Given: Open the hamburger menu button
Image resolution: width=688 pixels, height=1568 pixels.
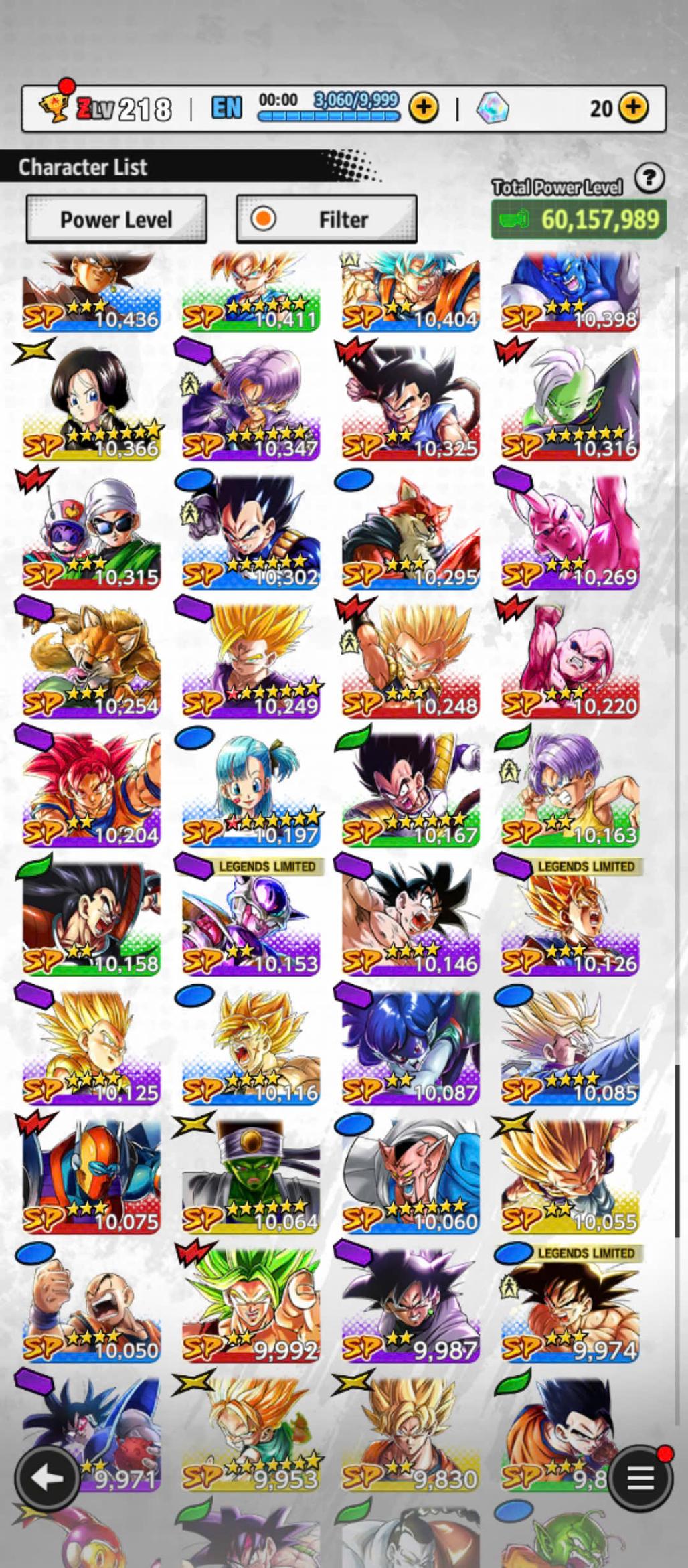Looking at the screenshot, I should (x=639, y=1478).
